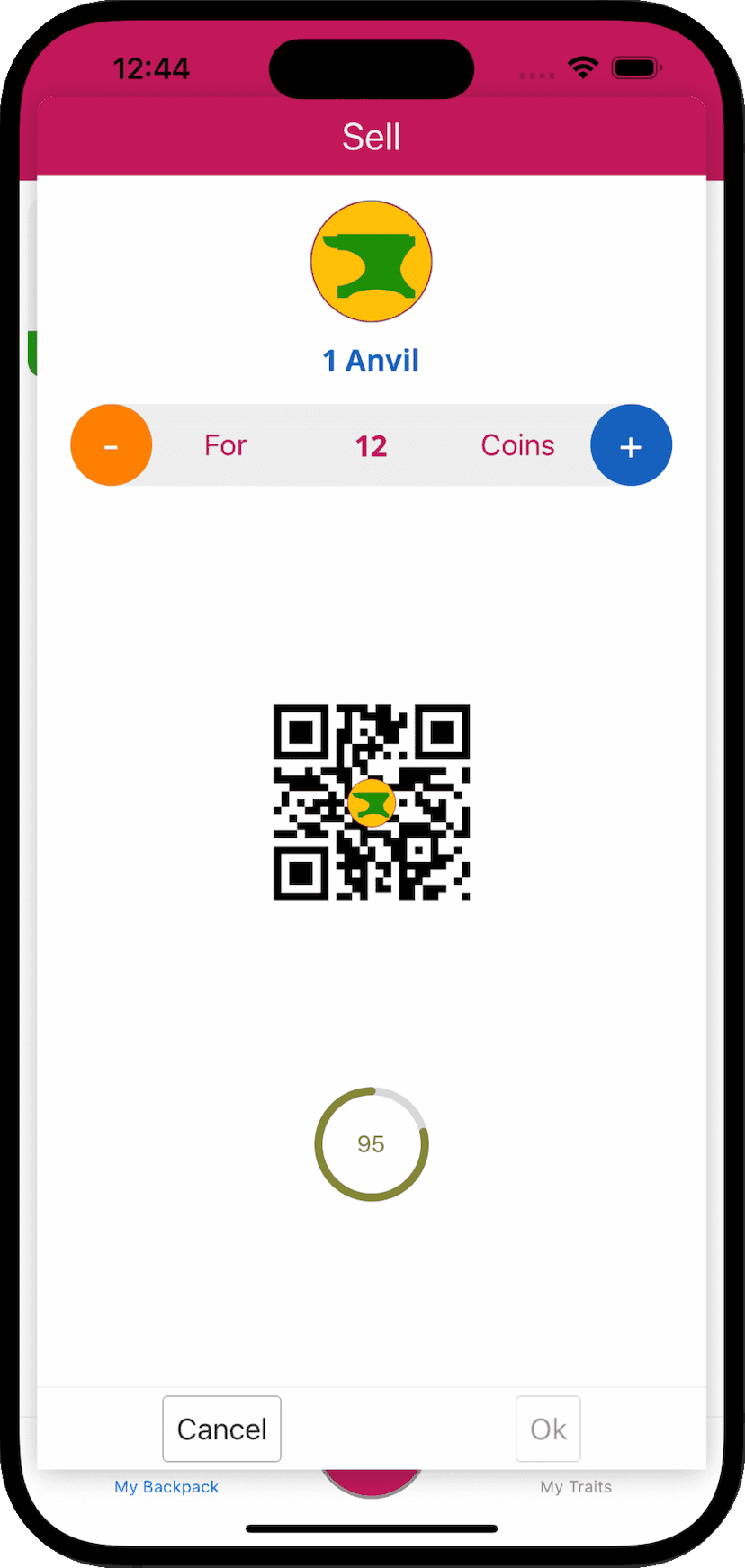Switch to the My Backpack tab
Screen dimensions: 745x1568
tap(166, 1487)
